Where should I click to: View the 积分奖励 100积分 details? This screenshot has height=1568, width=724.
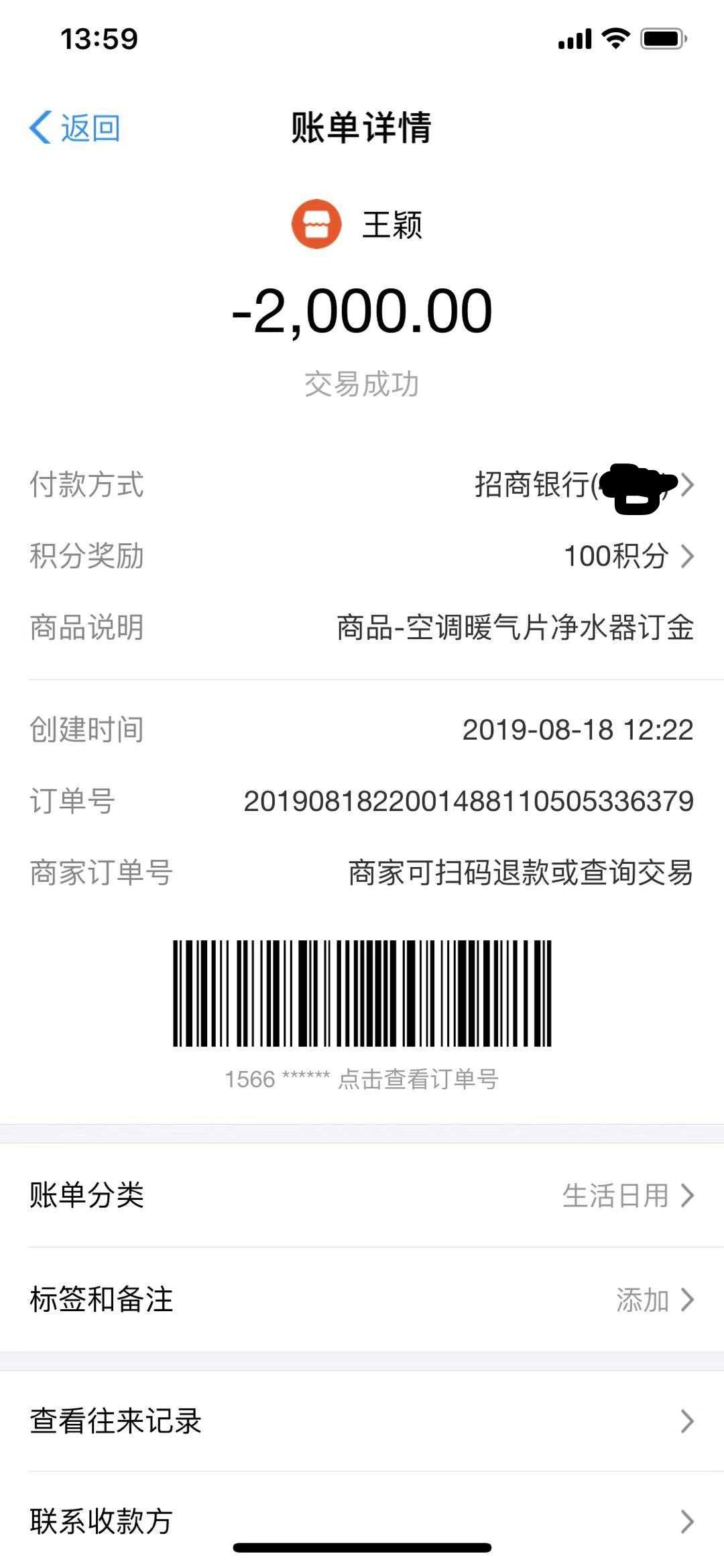(x=627, y=556)
